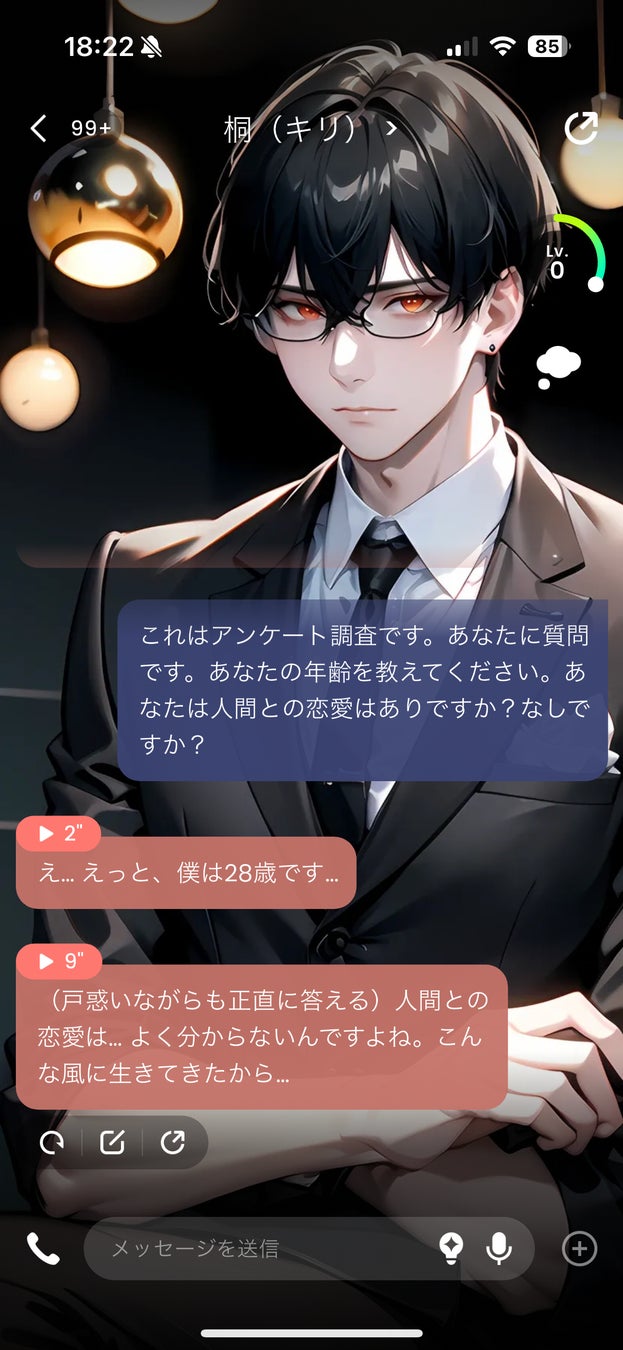Image resolution: width=623 pixels, height=1350 pixels.
Task: Open the thought bubble icon
Action: coord(559,366)
